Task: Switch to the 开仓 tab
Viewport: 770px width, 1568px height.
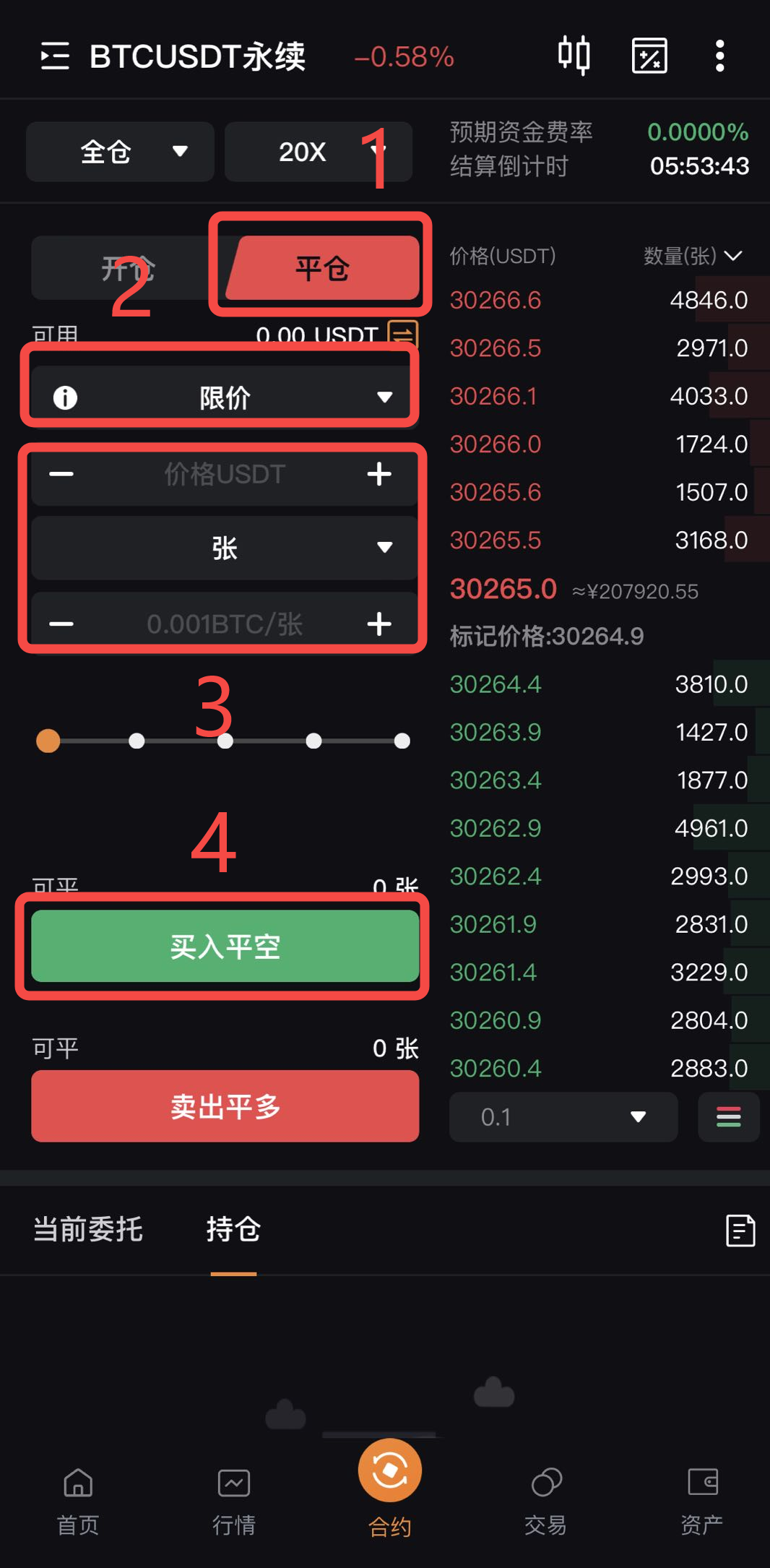Action: click(x=128, y=268)
